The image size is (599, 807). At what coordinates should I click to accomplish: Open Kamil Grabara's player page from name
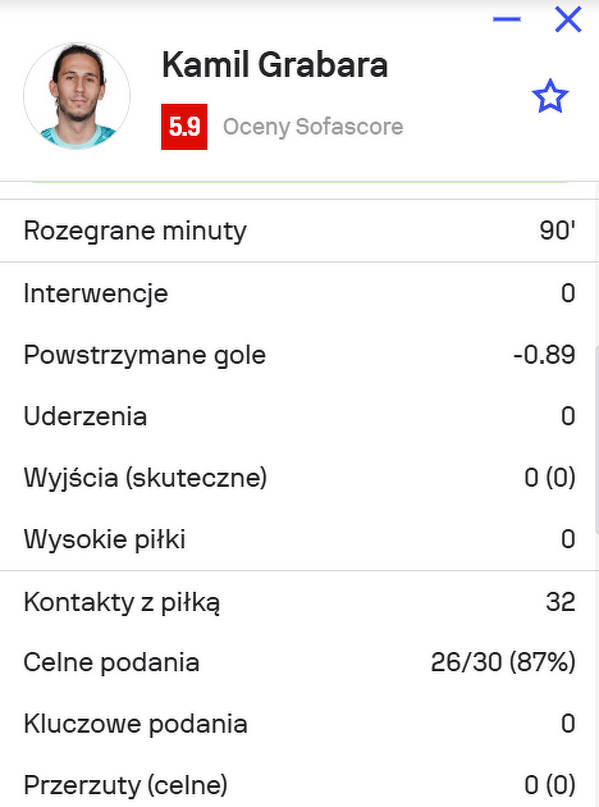pos(275,65)
